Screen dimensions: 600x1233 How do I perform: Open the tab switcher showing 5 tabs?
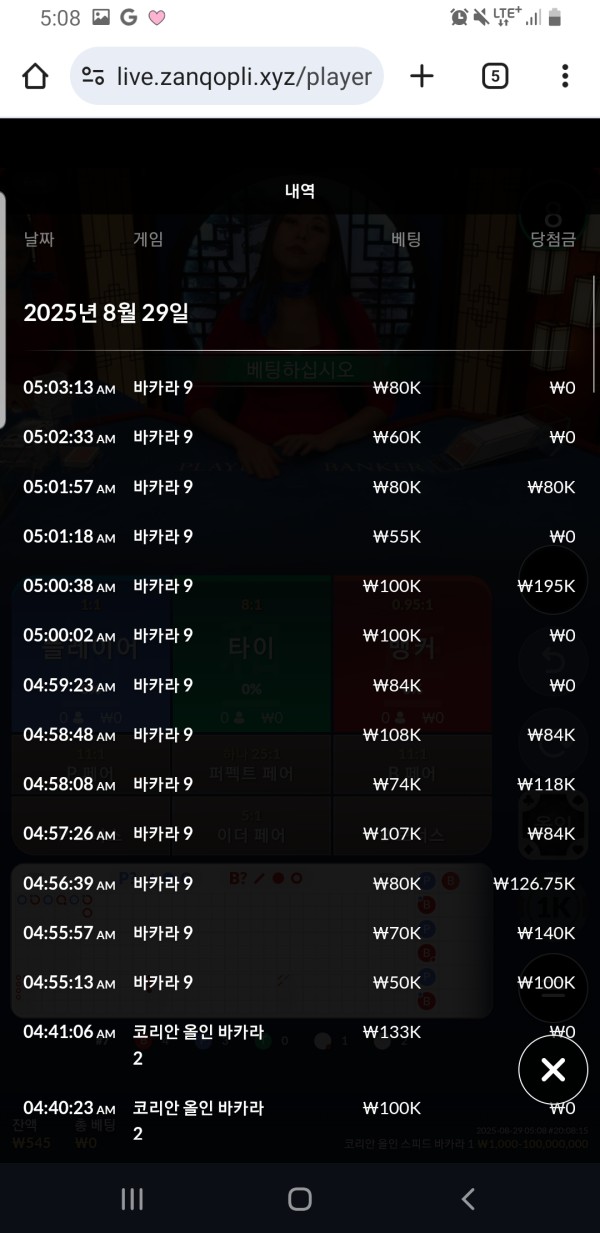point(495,76)
